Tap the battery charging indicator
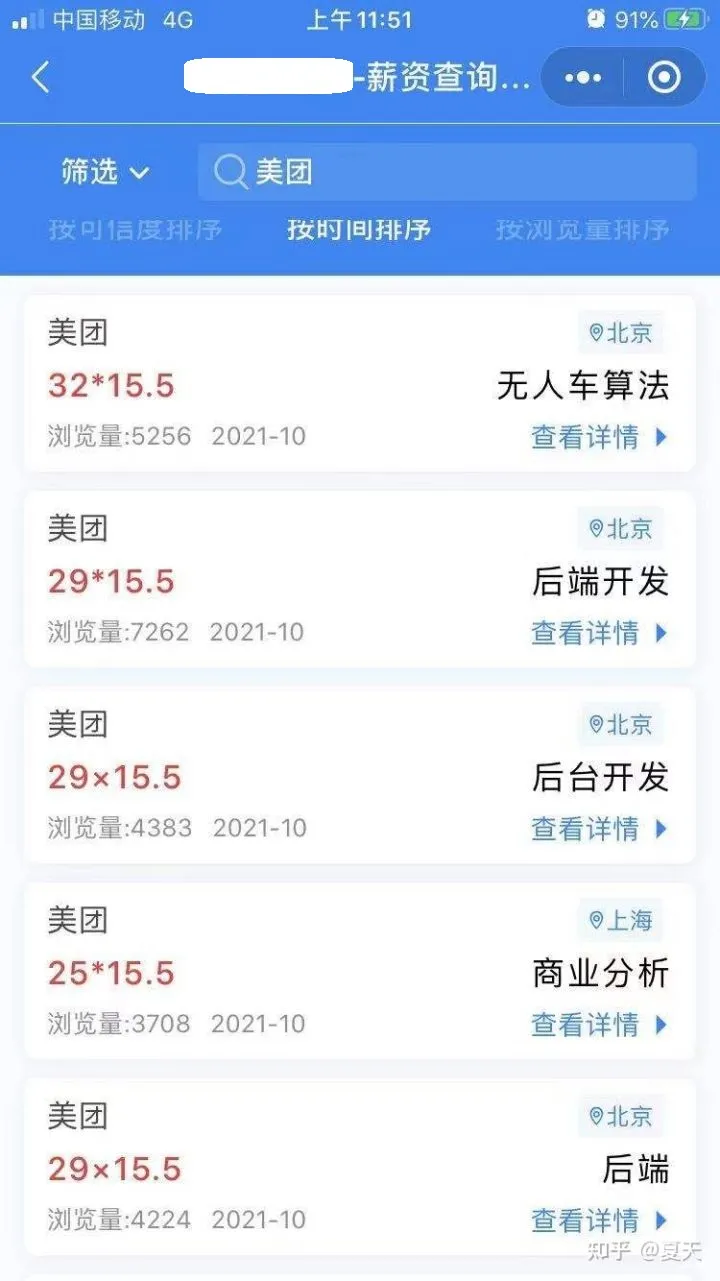Image resolution: width=720 pixels, height=1281 pixels. click(686, 17)
